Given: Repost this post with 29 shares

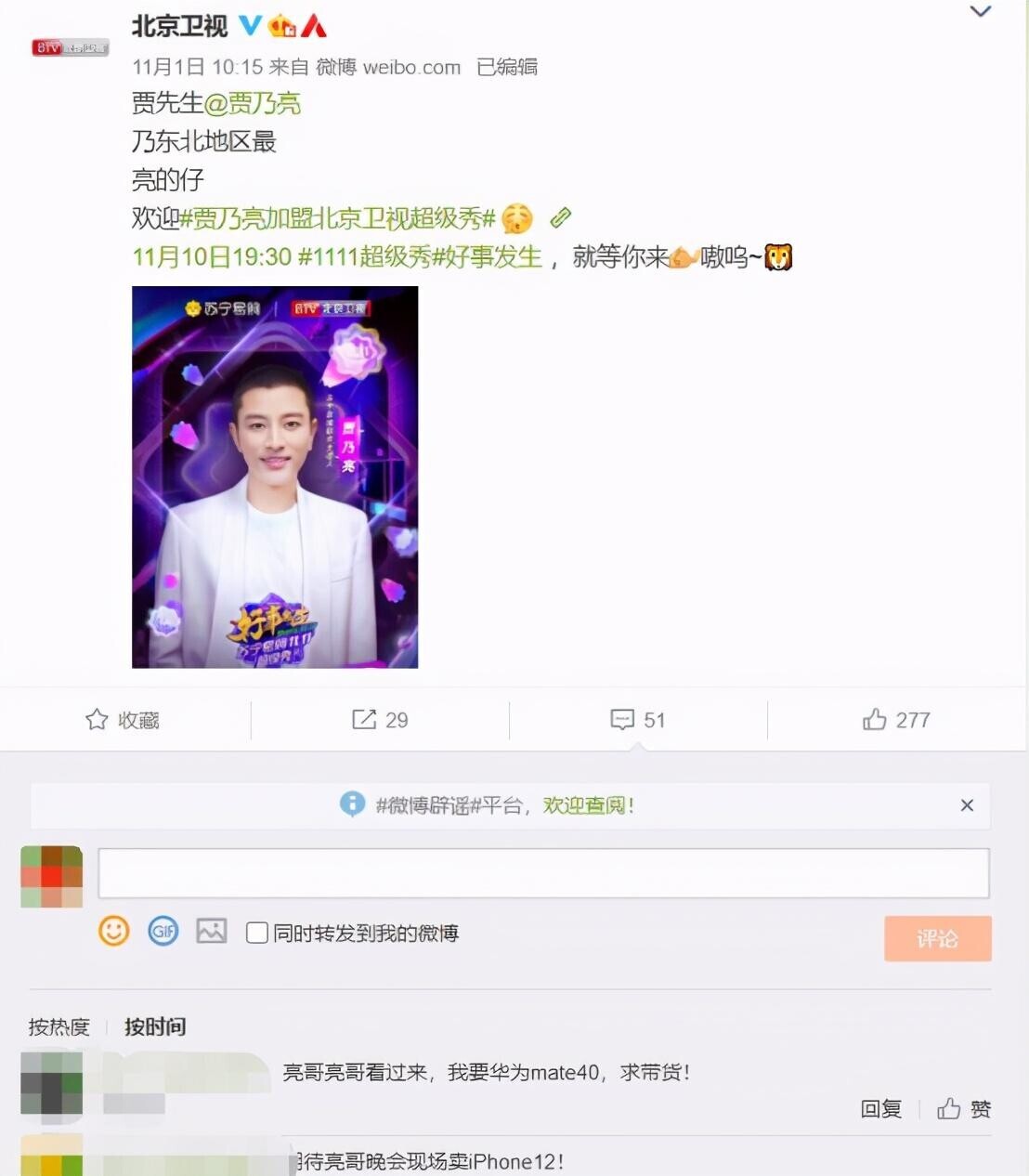Looking at the screenshot, I should click(380, 720).
